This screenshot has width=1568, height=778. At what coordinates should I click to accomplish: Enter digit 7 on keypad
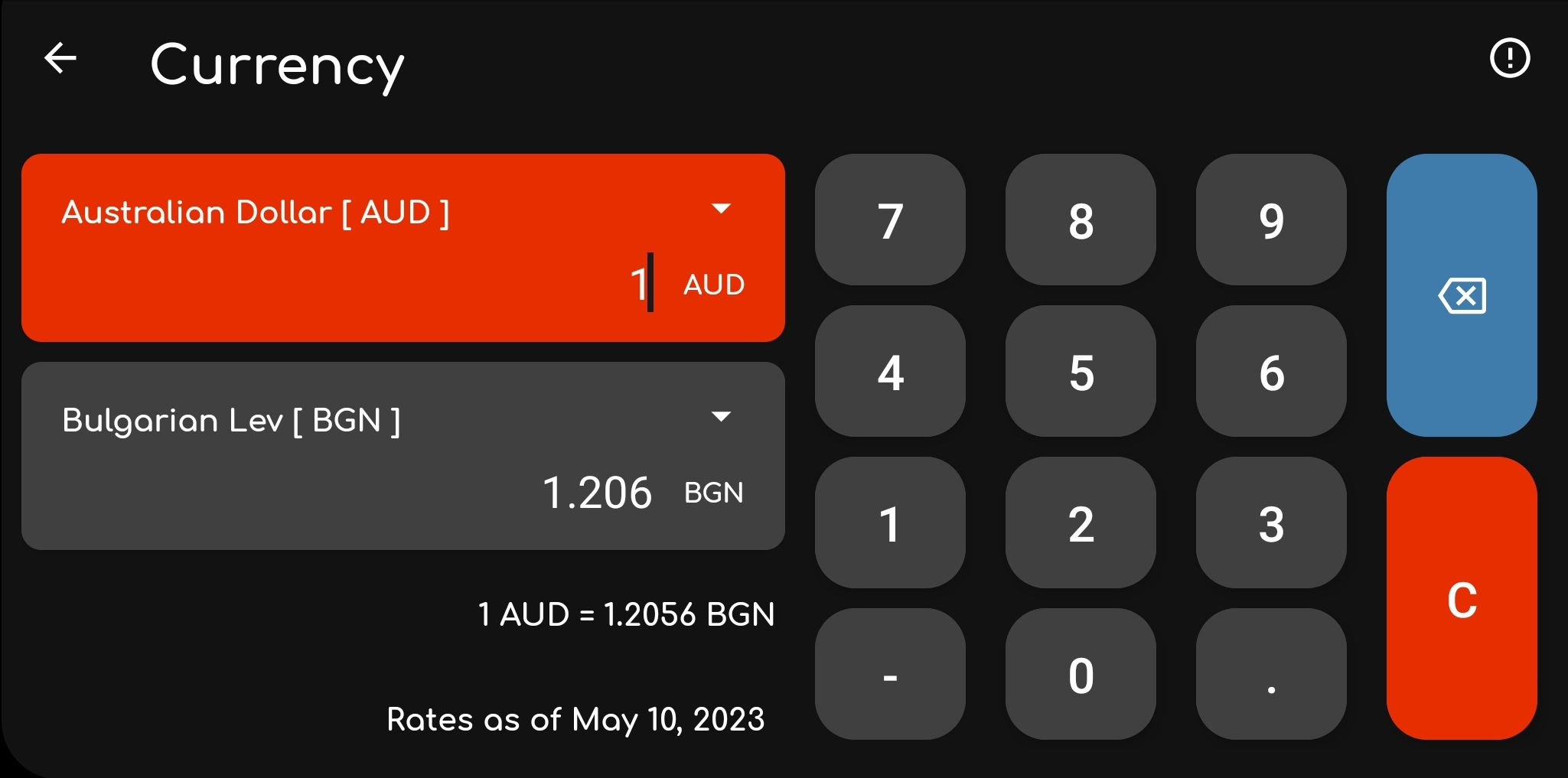point(890,220)
